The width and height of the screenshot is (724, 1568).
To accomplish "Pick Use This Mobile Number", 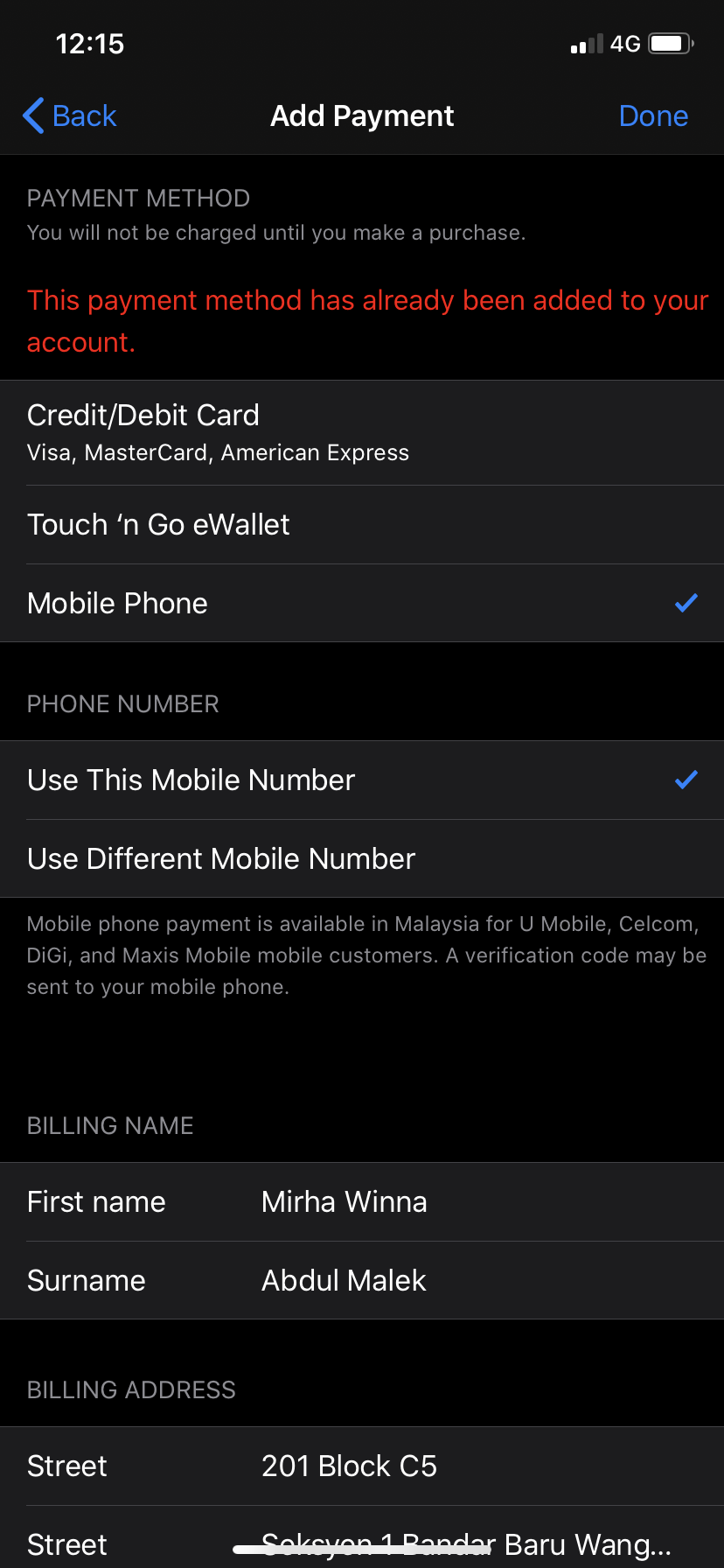I will 362,780.
